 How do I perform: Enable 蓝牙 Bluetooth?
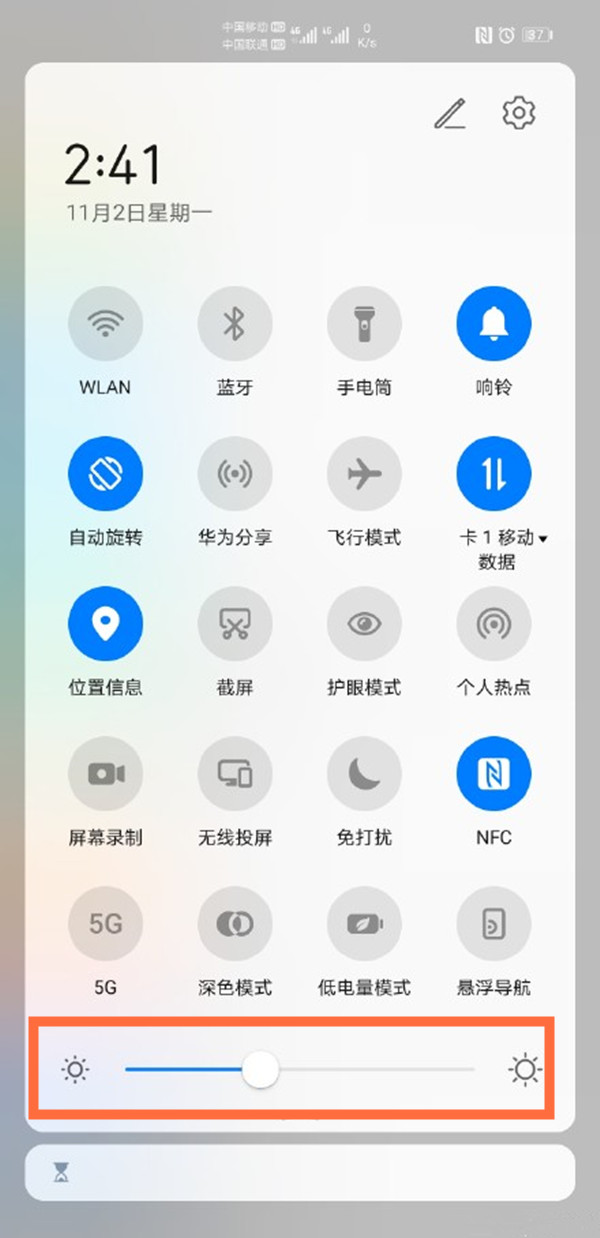coord(234,323)
